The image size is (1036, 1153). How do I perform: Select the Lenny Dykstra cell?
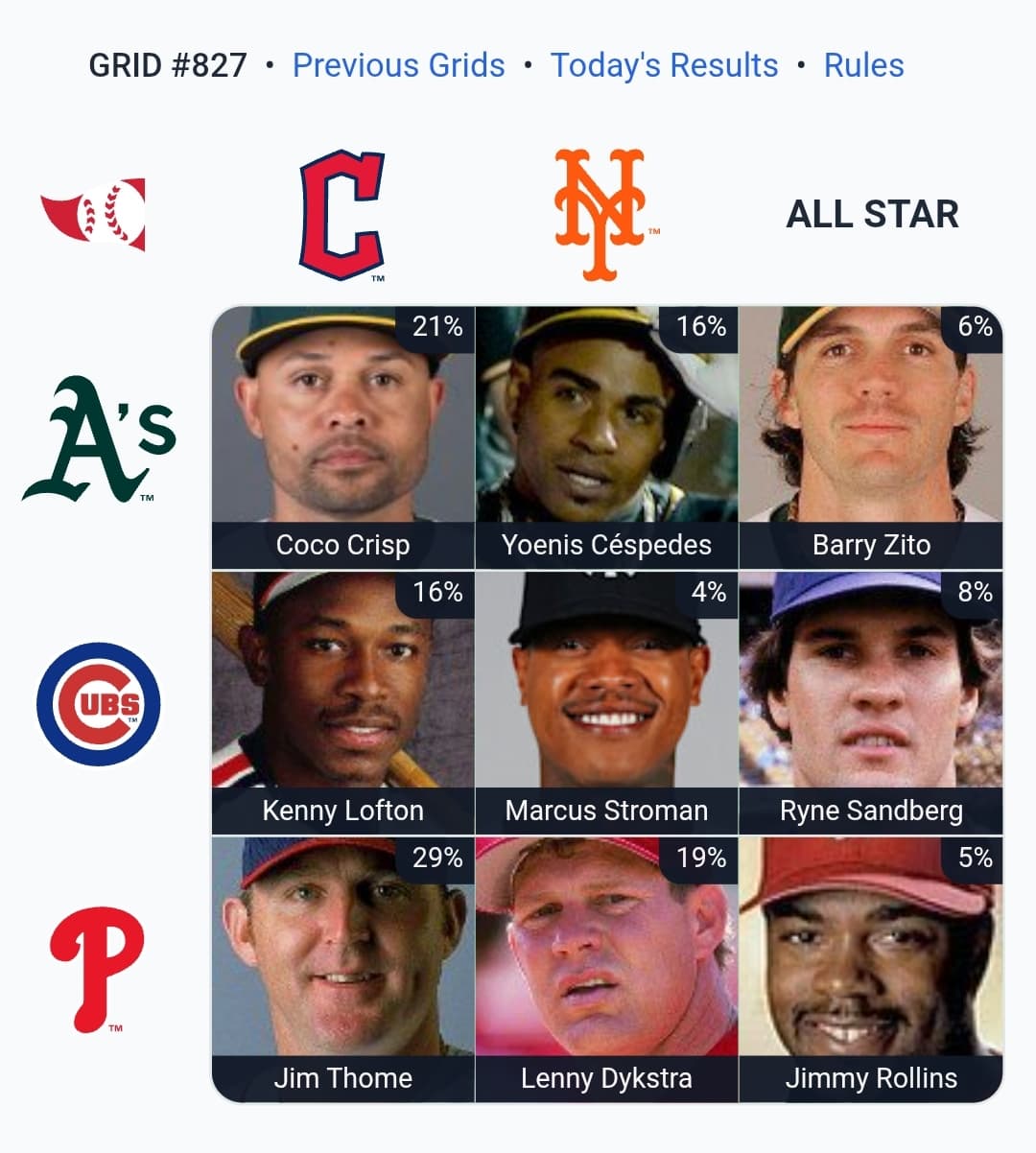606,969
